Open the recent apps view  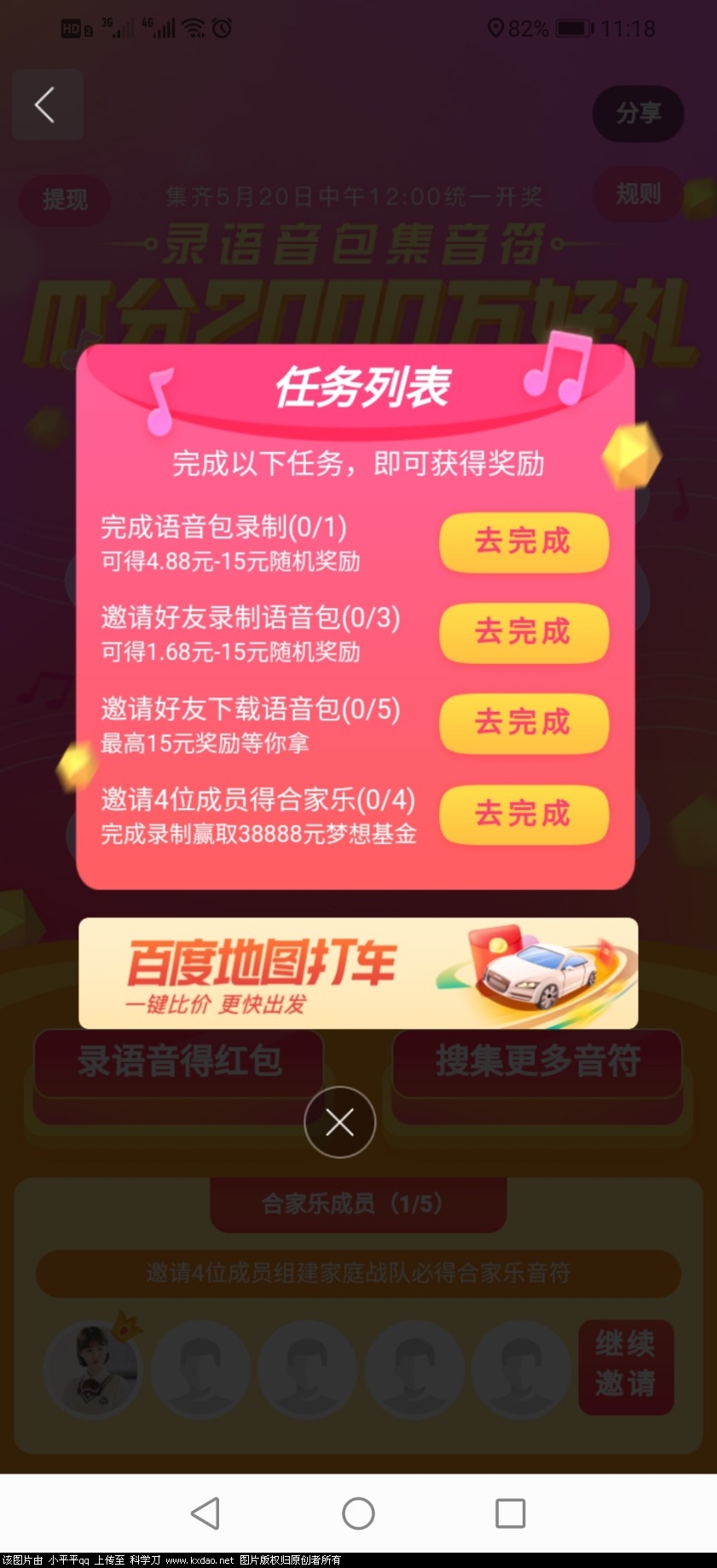510,1513
